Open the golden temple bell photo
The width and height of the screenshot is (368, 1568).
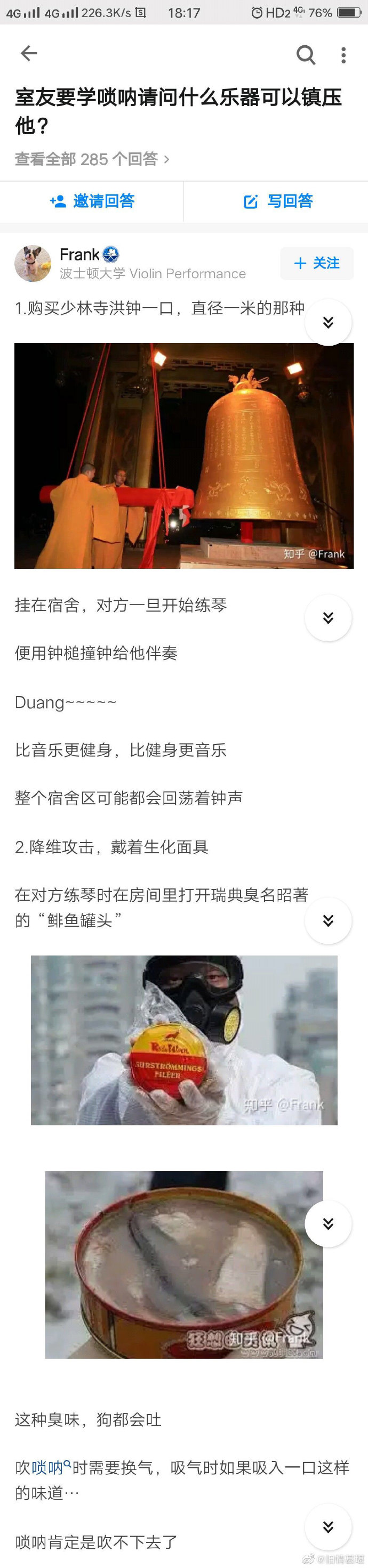tap(183, 455)
